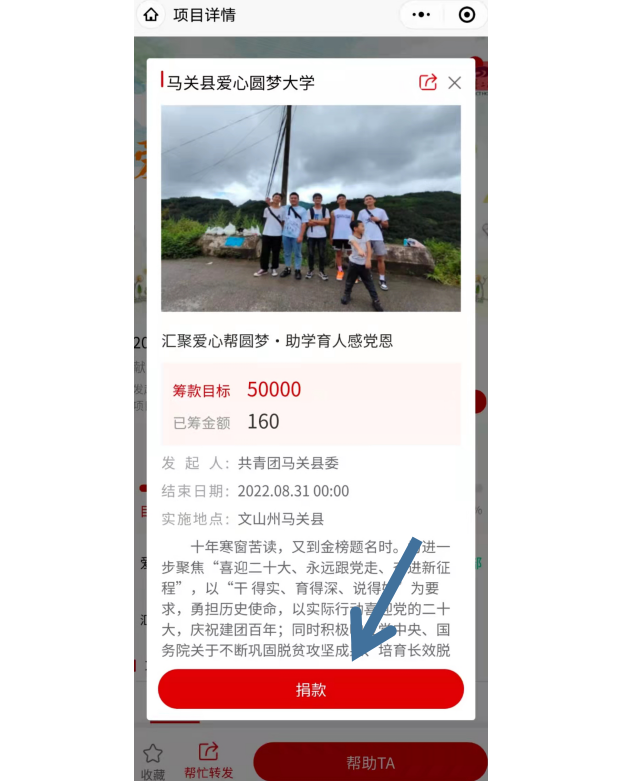Image resolution: width=632 pixels, height=781 pixels.
Task: Close the mini program with the circle button
Action: (467, 15)
